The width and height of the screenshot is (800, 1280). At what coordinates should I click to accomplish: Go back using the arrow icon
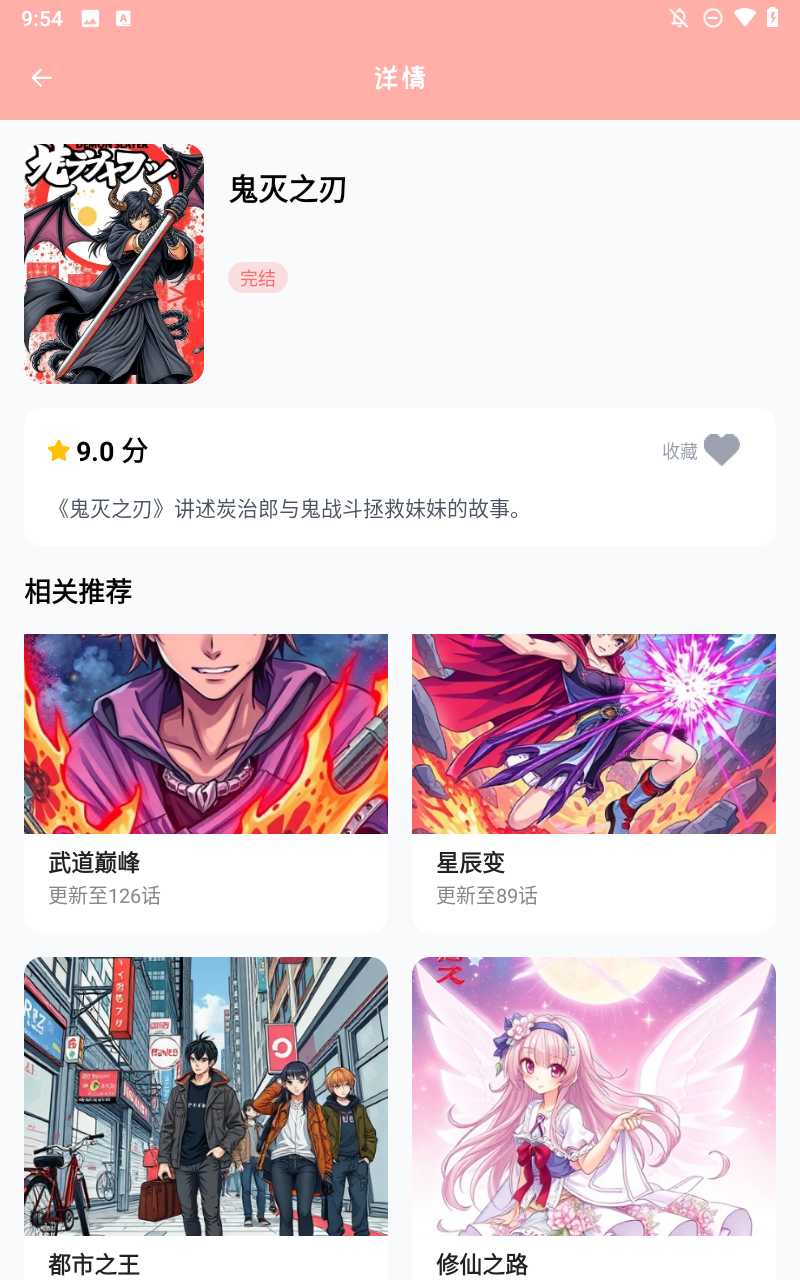tap(41, 78)
